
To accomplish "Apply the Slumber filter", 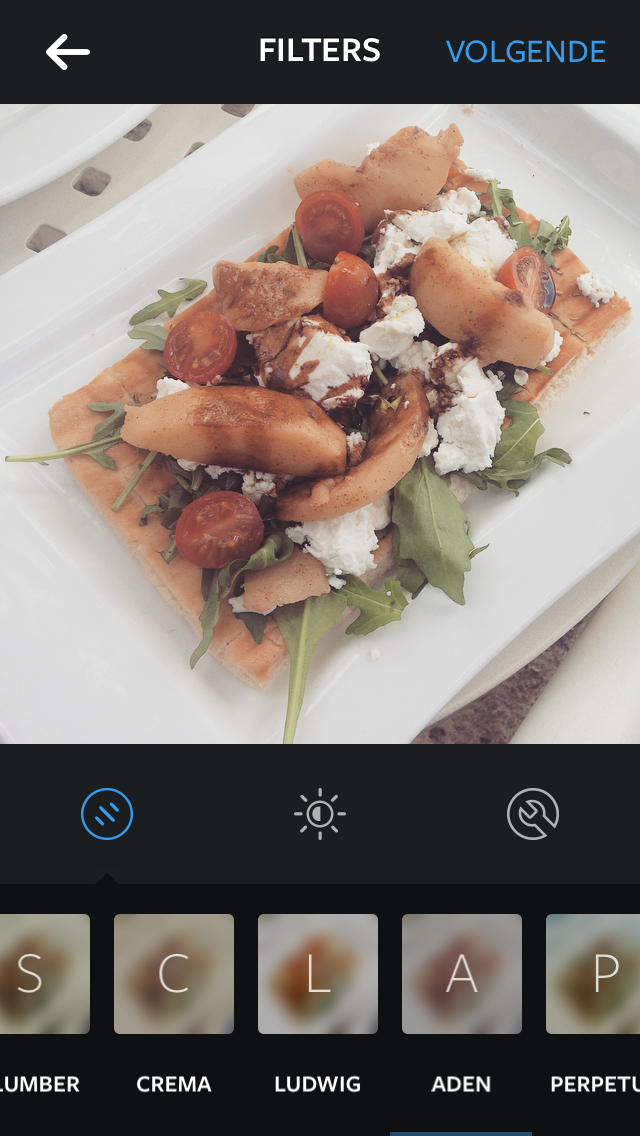I will click(40, 974).
